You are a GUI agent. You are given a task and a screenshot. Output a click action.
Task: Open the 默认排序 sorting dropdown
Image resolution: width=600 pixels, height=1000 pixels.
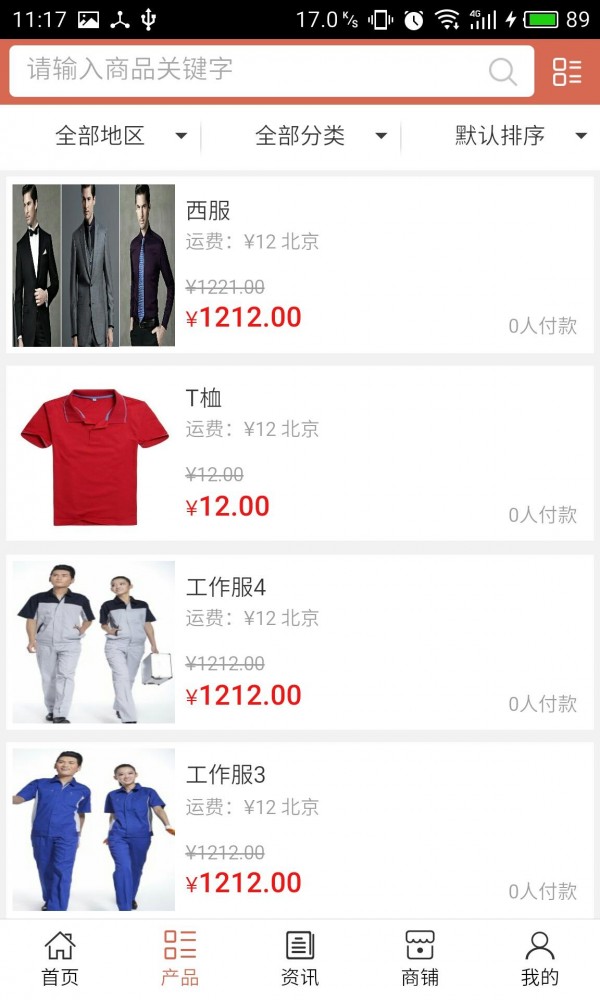pyautogui.click(x=520, y=136)
